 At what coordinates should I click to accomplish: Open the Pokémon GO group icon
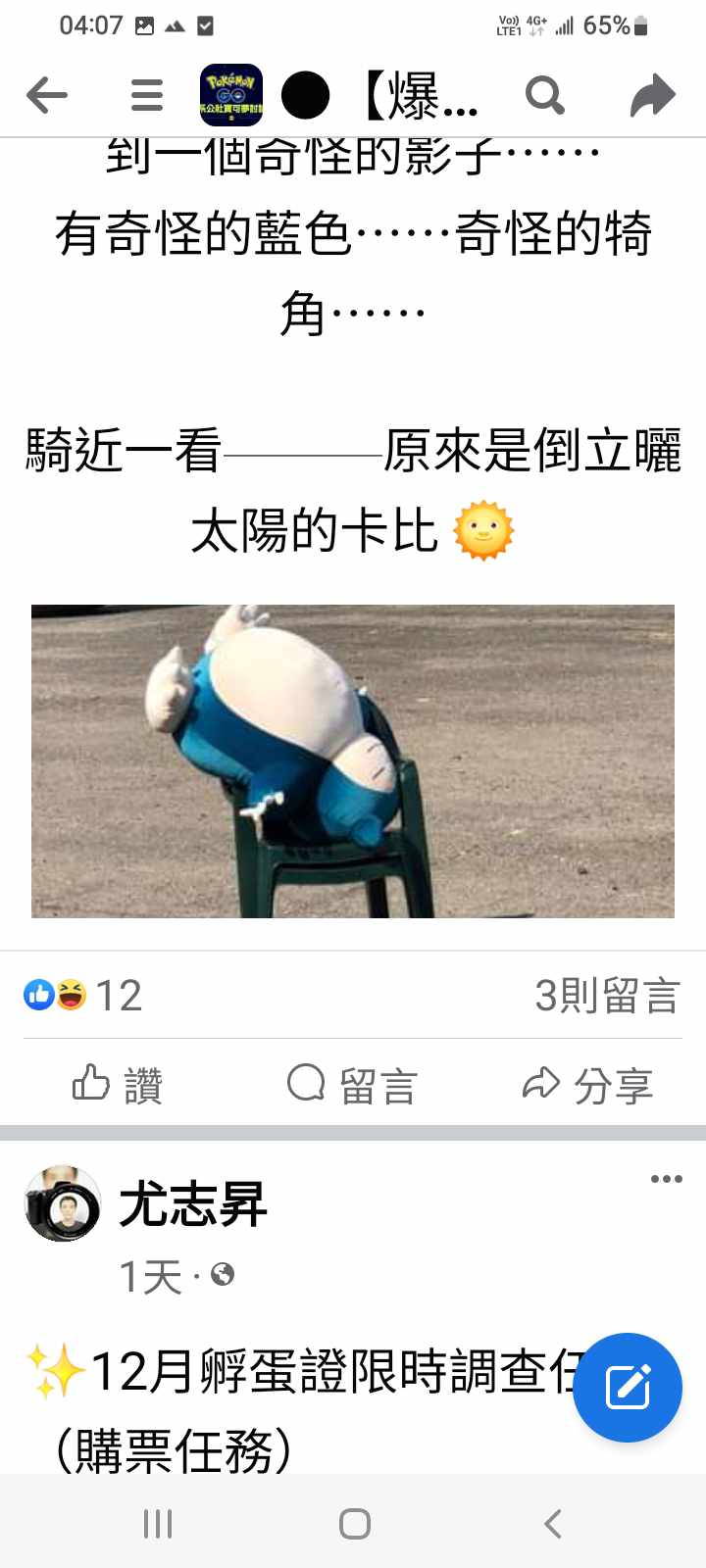coord(231,95)
